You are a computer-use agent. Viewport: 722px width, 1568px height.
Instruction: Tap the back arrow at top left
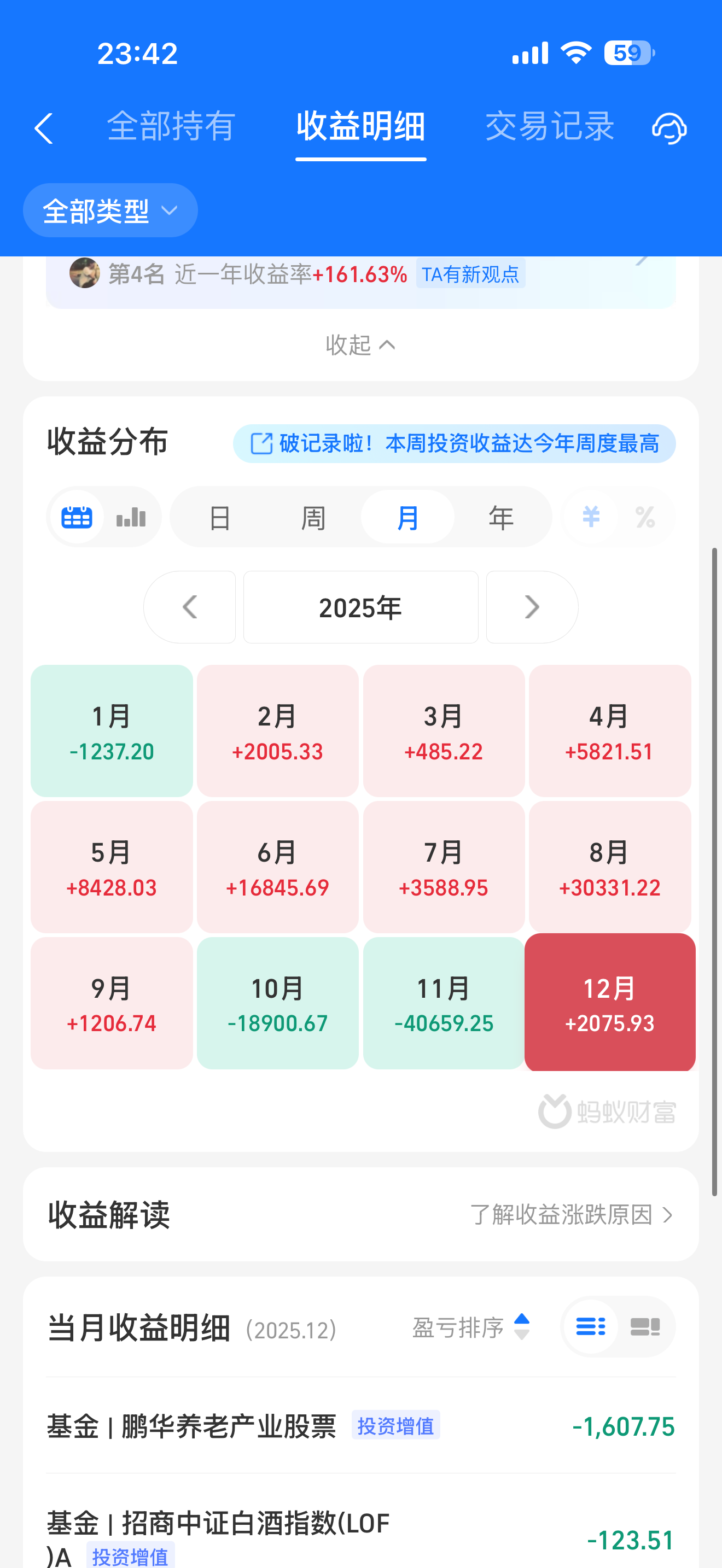click(43, 127)
